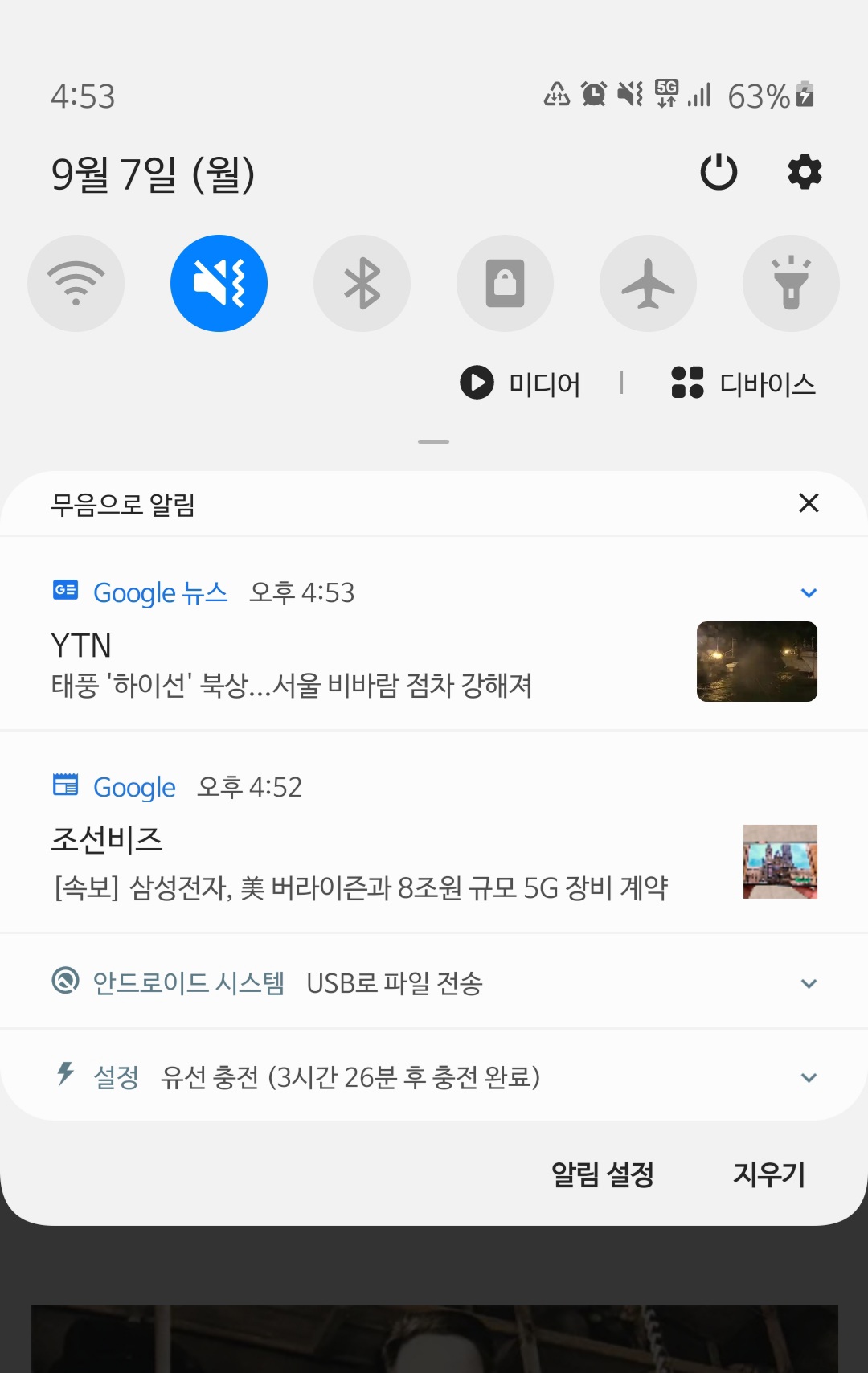The height and width of the screenshot is (1373, 868).
Task: Expand the Google 뉴스 YTN notification
Action: tap(808, 592)
